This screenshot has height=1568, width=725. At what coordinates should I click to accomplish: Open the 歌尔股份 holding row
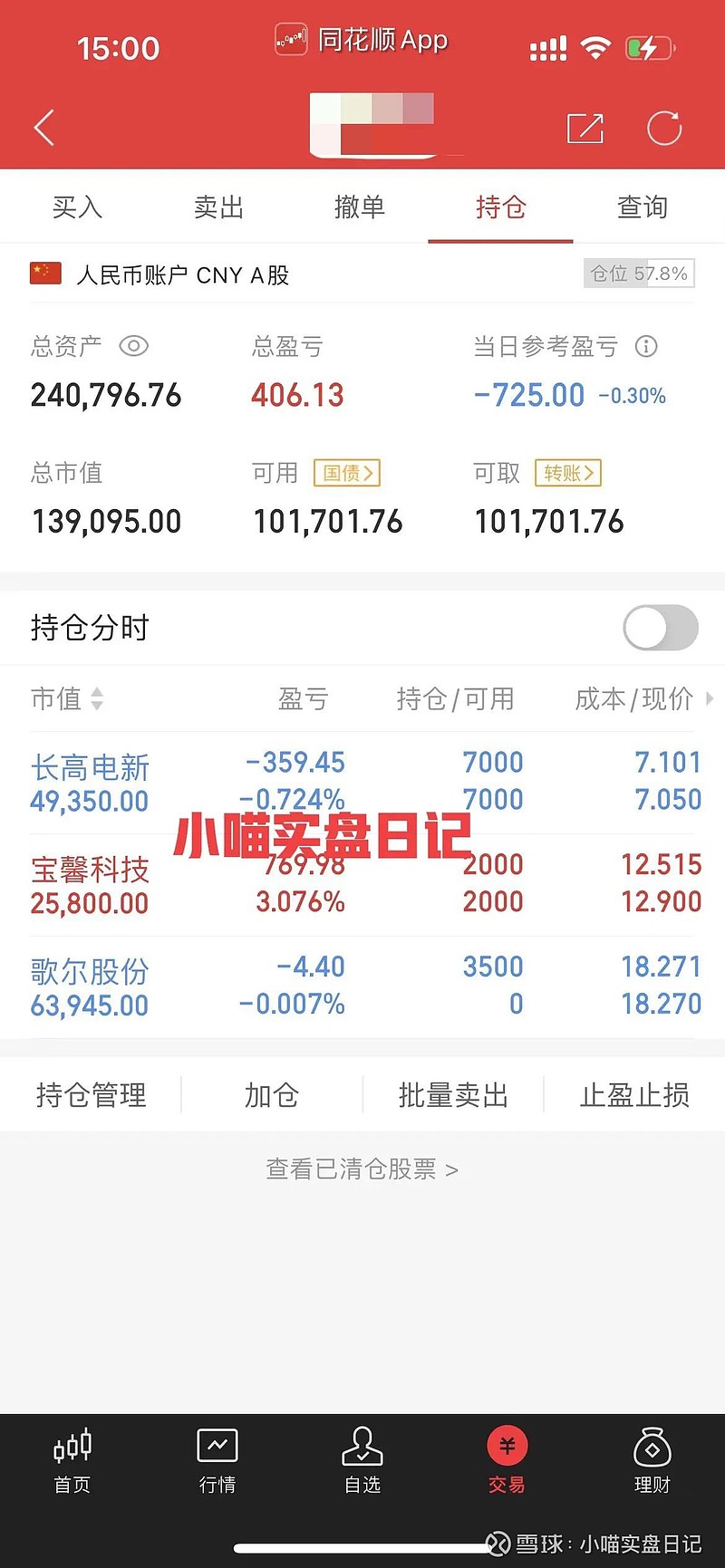[362, 987]
